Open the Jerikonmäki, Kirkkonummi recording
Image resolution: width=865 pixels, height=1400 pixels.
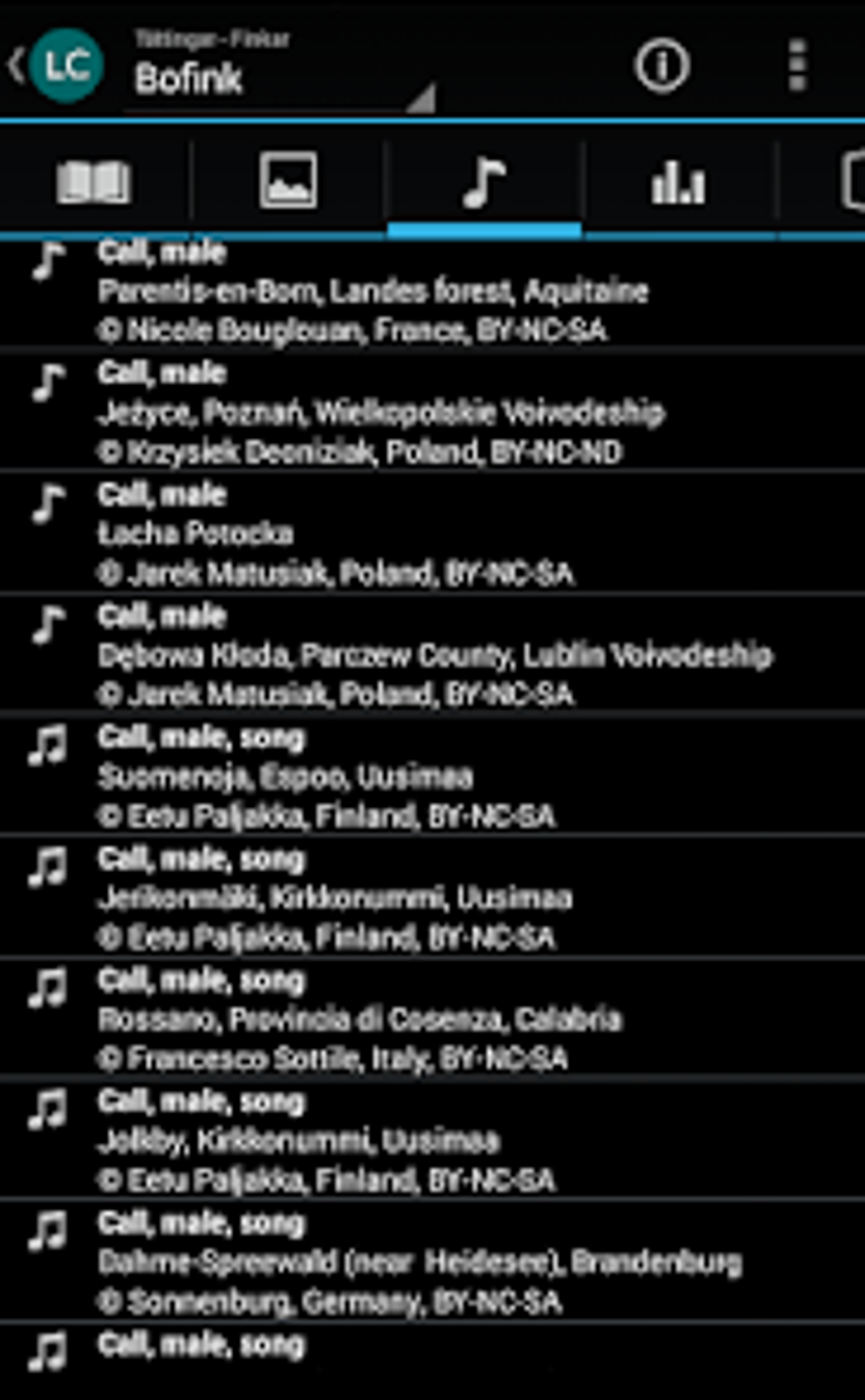pos(339,898)
